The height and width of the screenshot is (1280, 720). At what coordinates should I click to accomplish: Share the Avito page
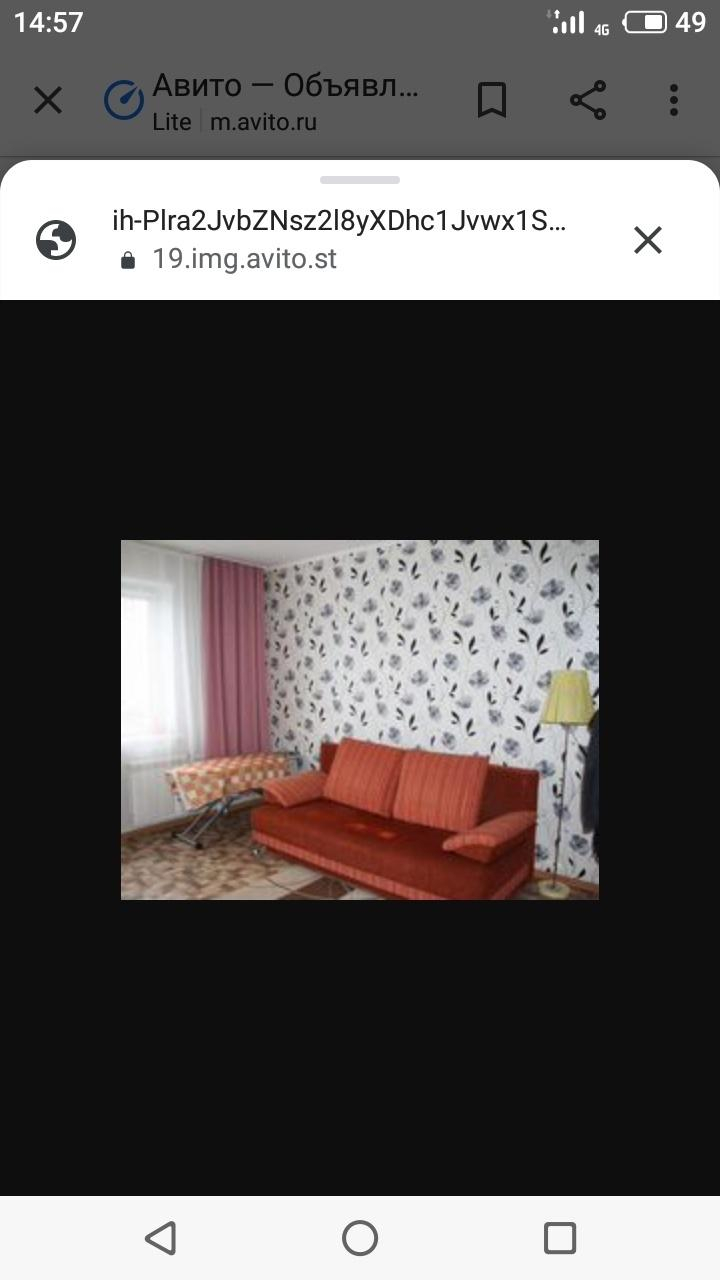point(588,100)
